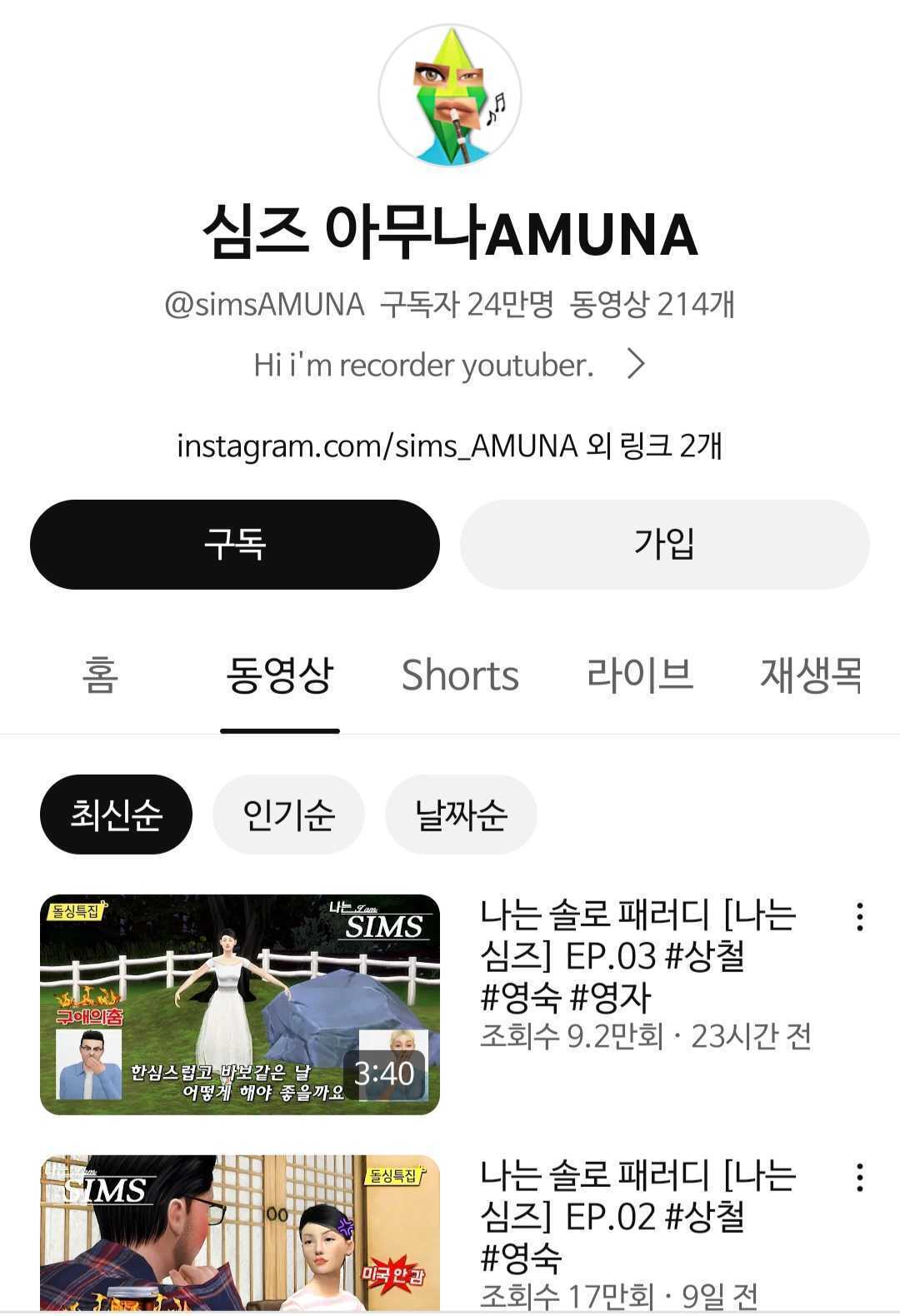Switch to the Shorts tab
Viewport: 900px width, 1316px height.
click(x=460, y=676)
